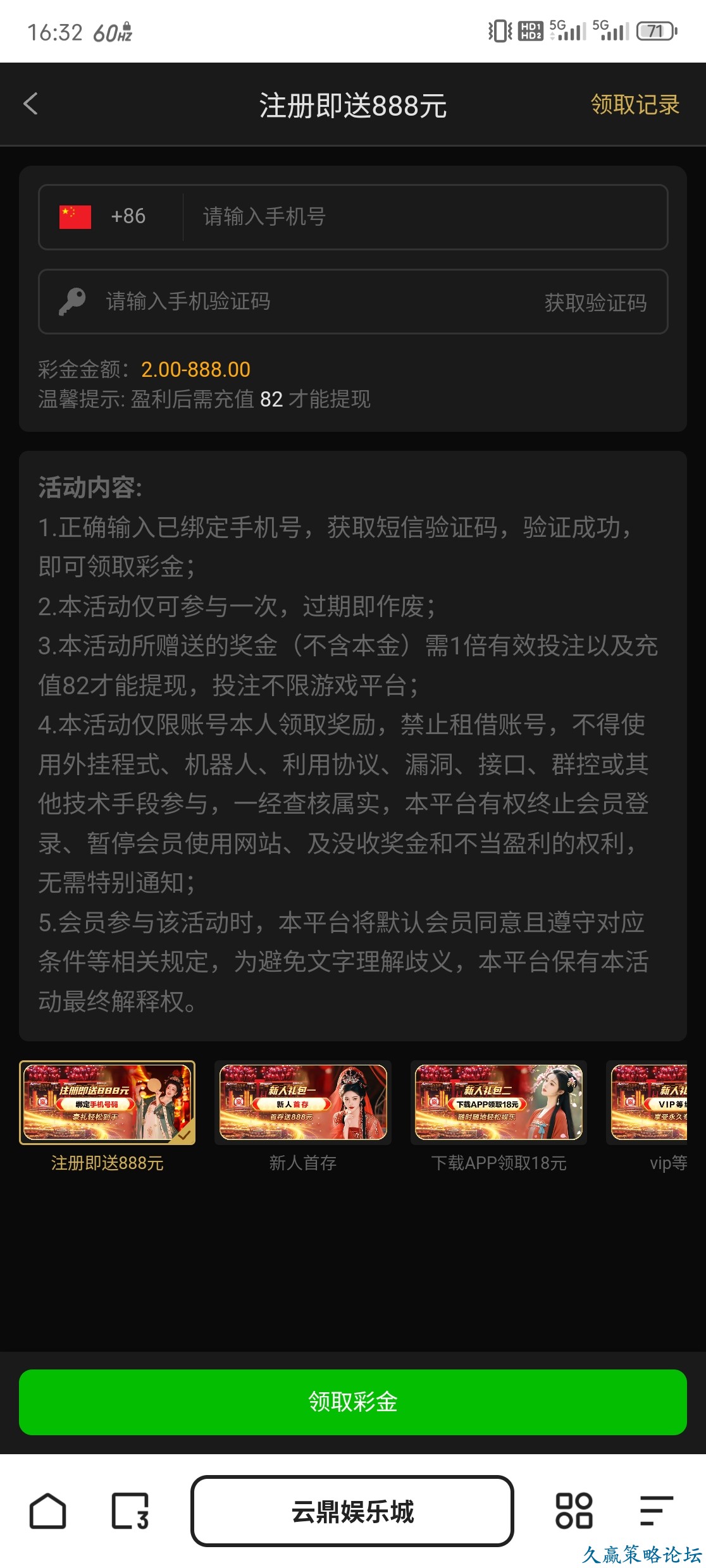Screen dimensions: 706x1568
Task: Go back using the header arrow
Action: coord(30,104)
